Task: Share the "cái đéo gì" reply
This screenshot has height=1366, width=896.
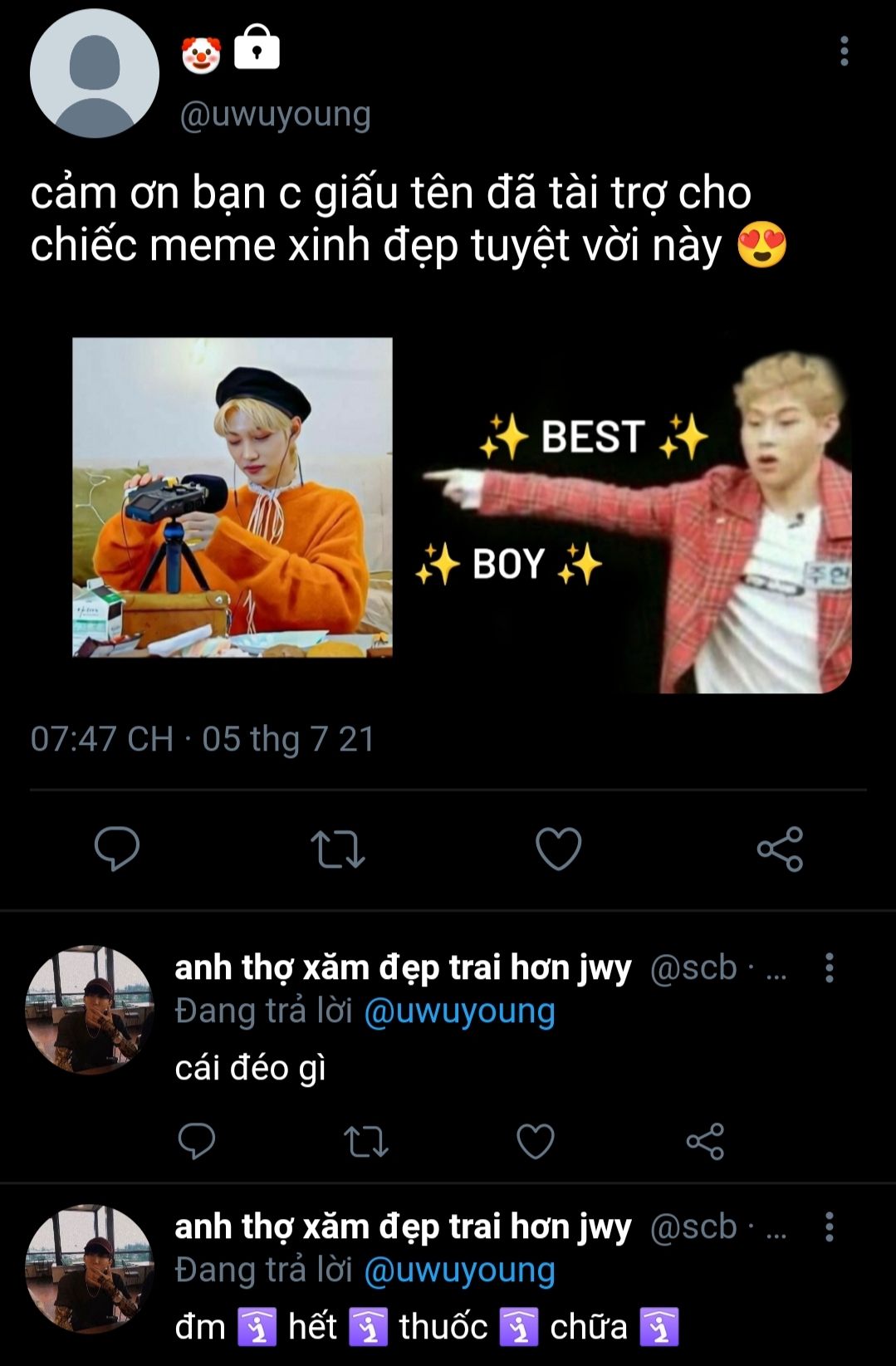Action: point(705,1141)
